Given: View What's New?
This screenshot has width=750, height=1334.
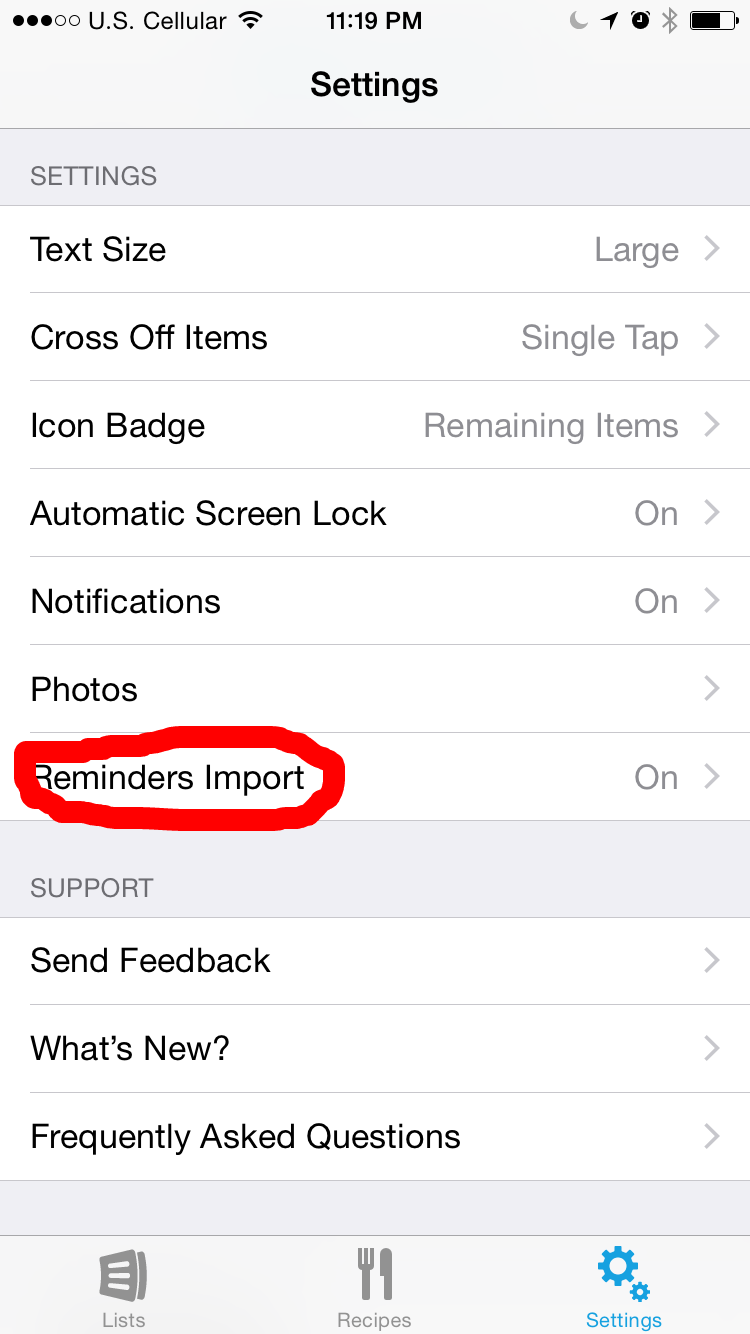Looking at the screenshot, I should pyautogui.click(x=375, y=1049).
